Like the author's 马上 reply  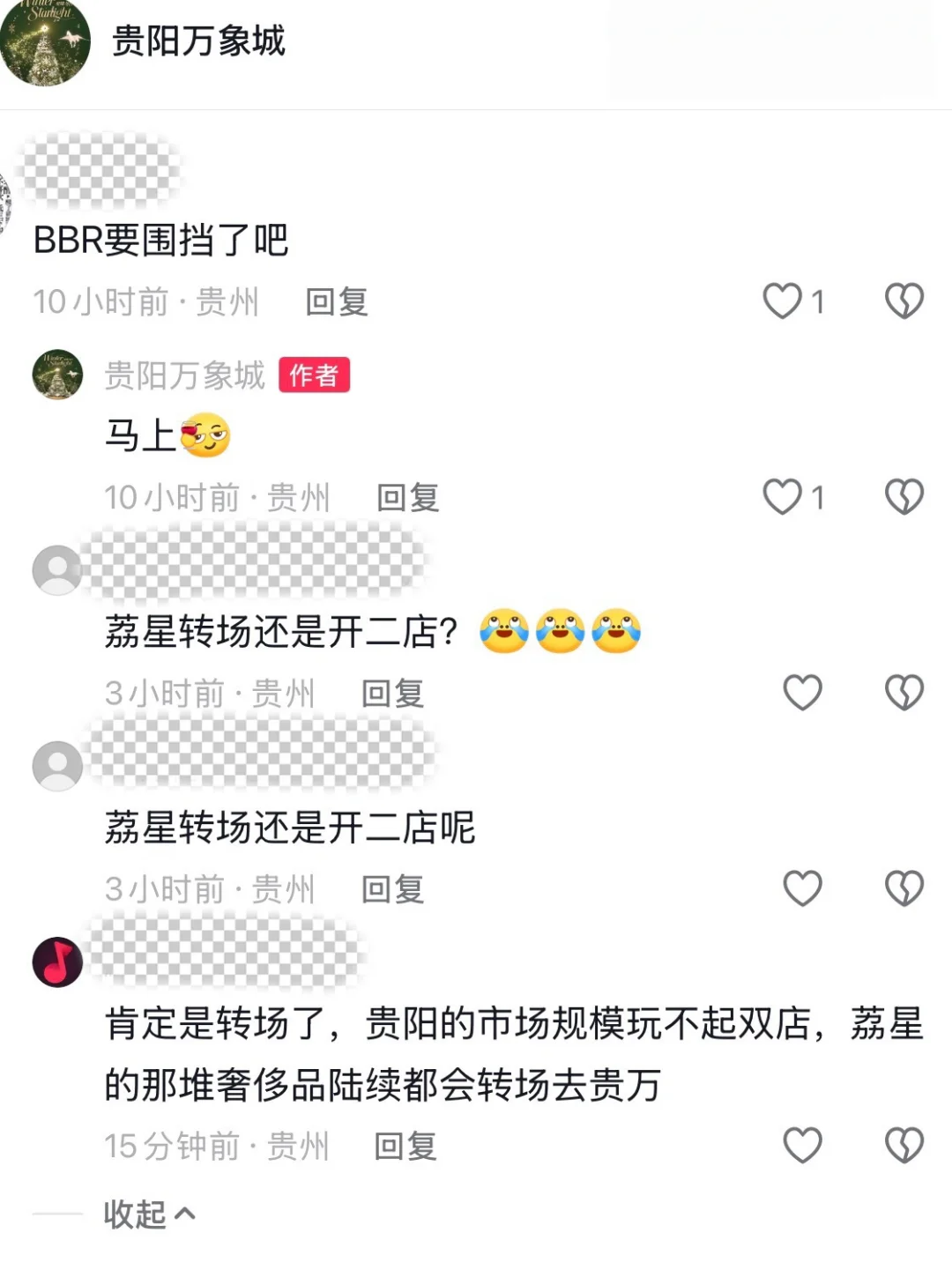(782, 497)
